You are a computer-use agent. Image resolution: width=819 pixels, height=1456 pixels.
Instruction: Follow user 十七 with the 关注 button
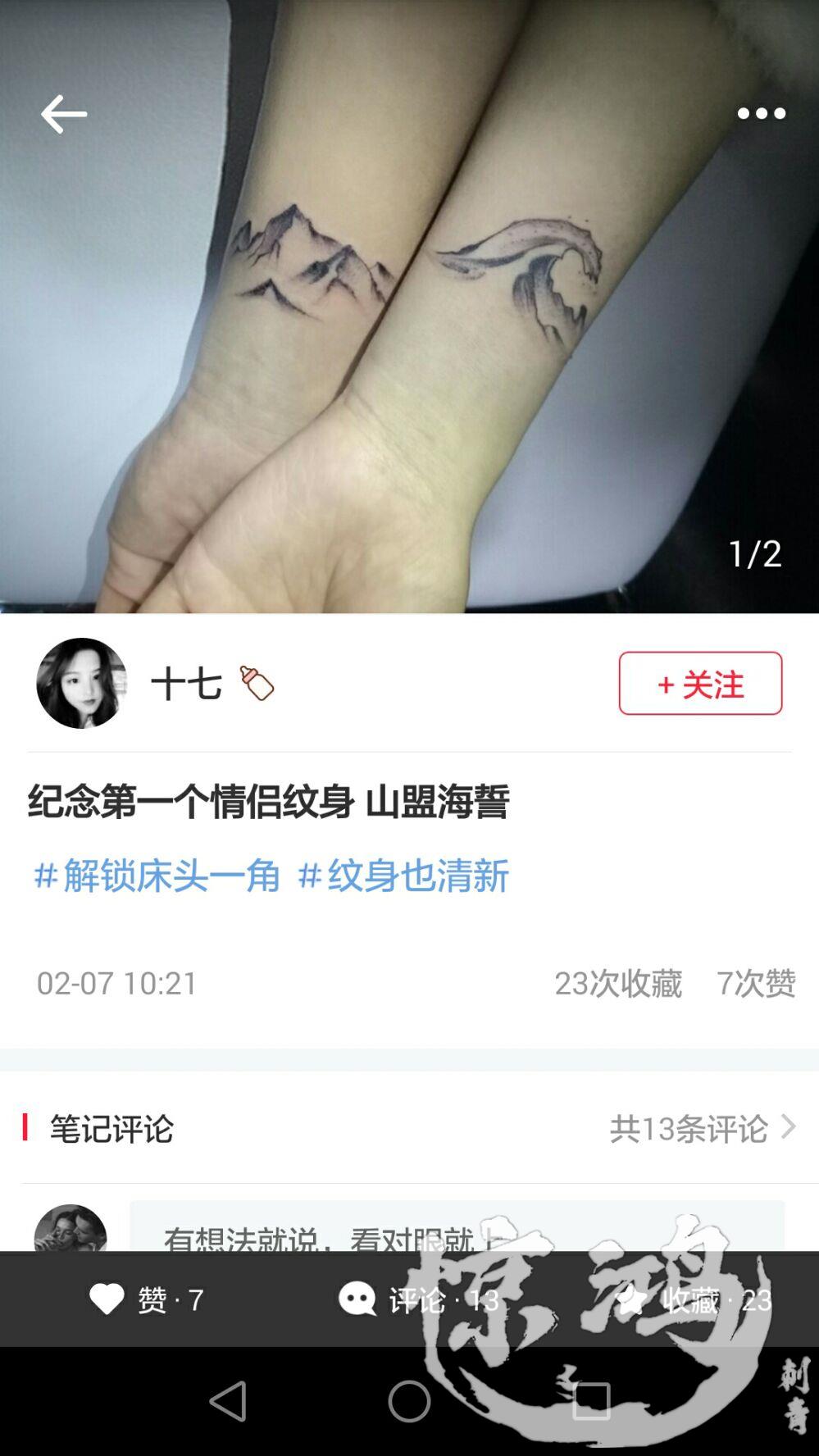[700, 683]
